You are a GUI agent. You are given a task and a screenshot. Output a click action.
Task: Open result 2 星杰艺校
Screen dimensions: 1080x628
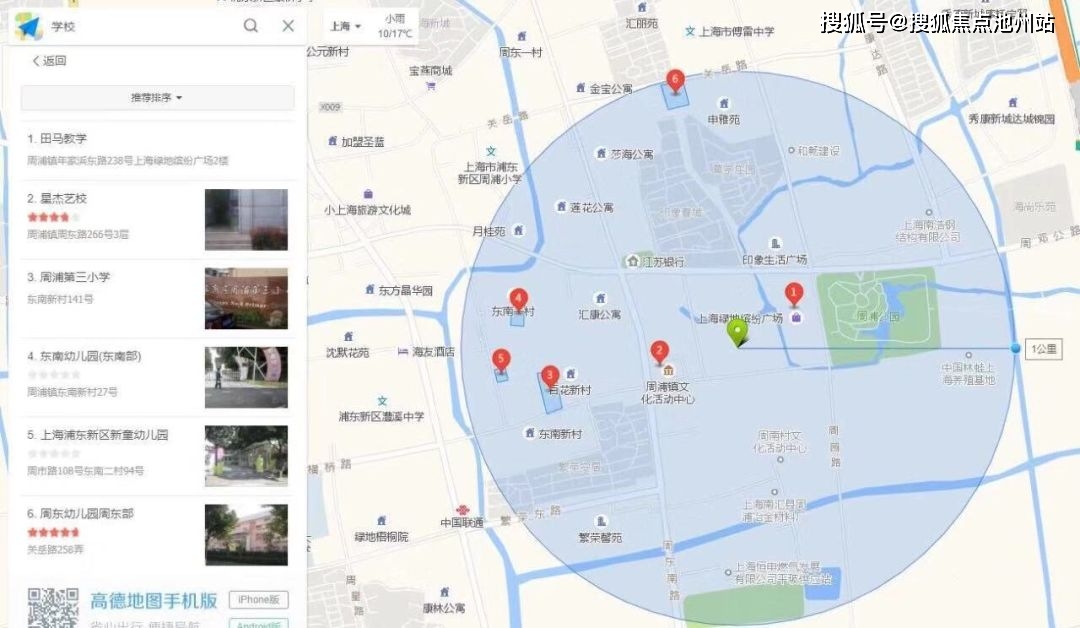(x=58, y=198)
